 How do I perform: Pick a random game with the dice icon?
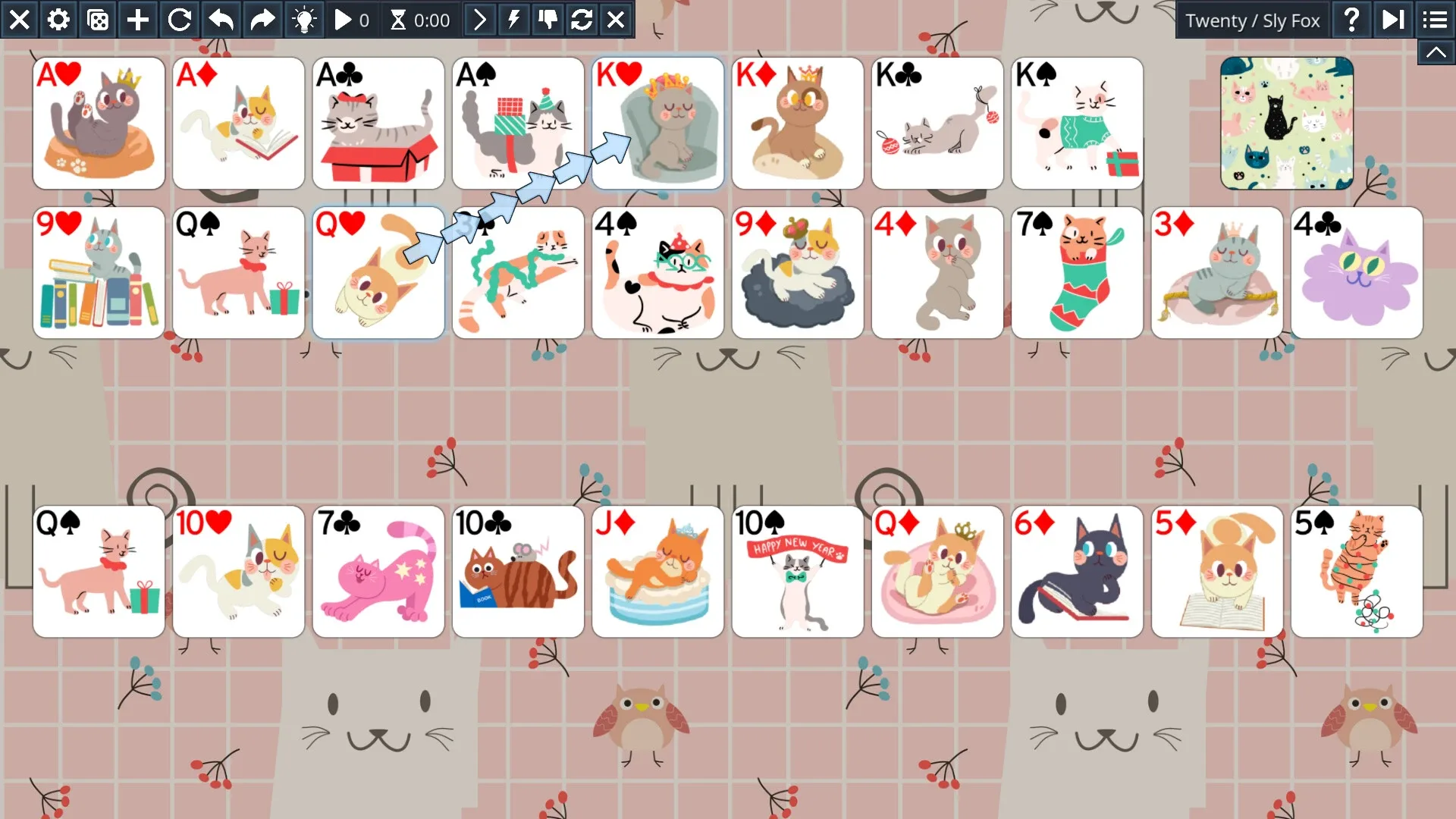pyautogui.click(x=98, y=20)
